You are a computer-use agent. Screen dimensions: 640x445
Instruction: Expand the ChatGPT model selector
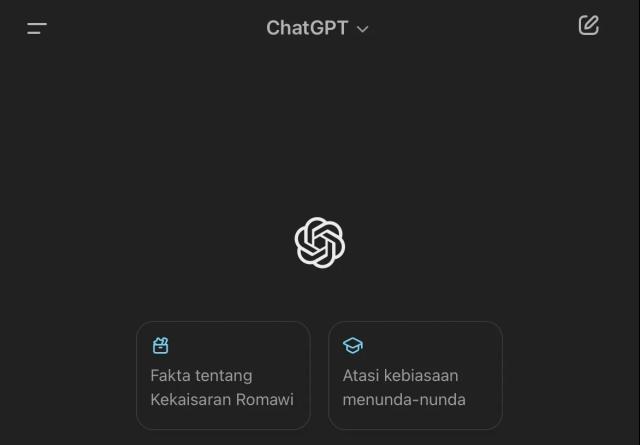pyautogui.click(x=317, y=28)
